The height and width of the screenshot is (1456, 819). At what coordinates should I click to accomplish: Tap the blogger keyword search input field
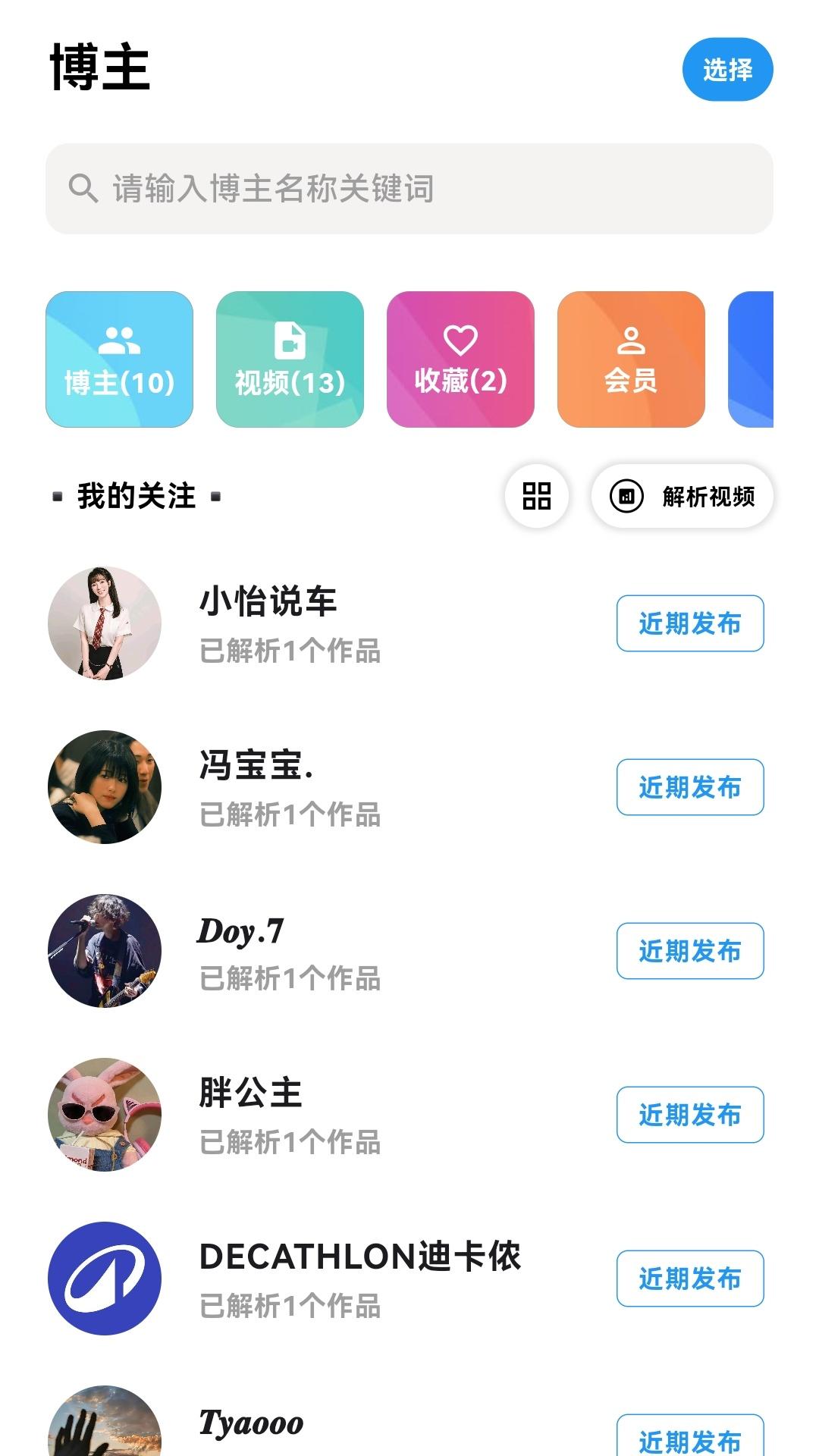[x=409, y=187]
